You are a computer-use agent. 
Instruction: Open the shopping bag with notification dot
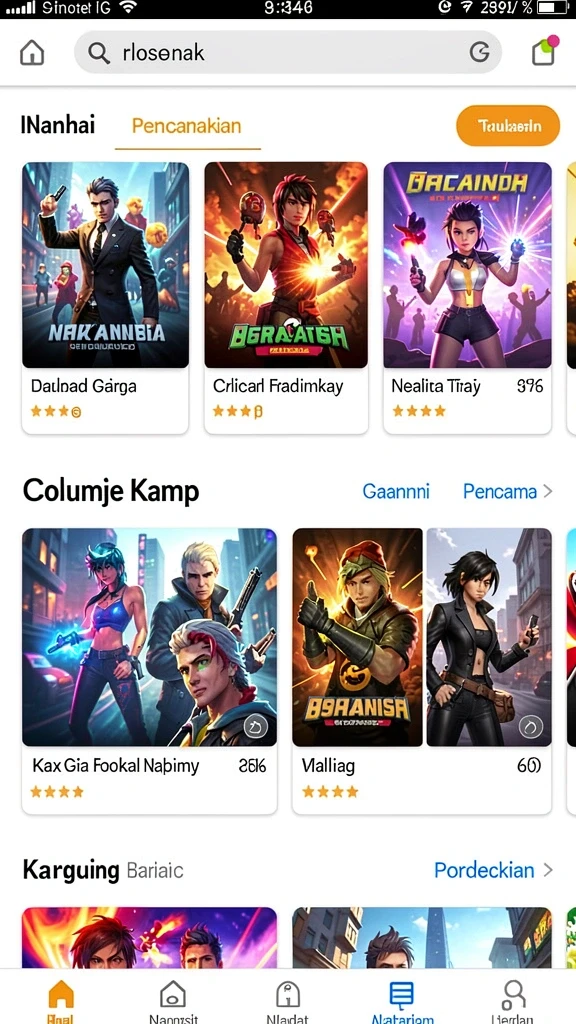545,51
